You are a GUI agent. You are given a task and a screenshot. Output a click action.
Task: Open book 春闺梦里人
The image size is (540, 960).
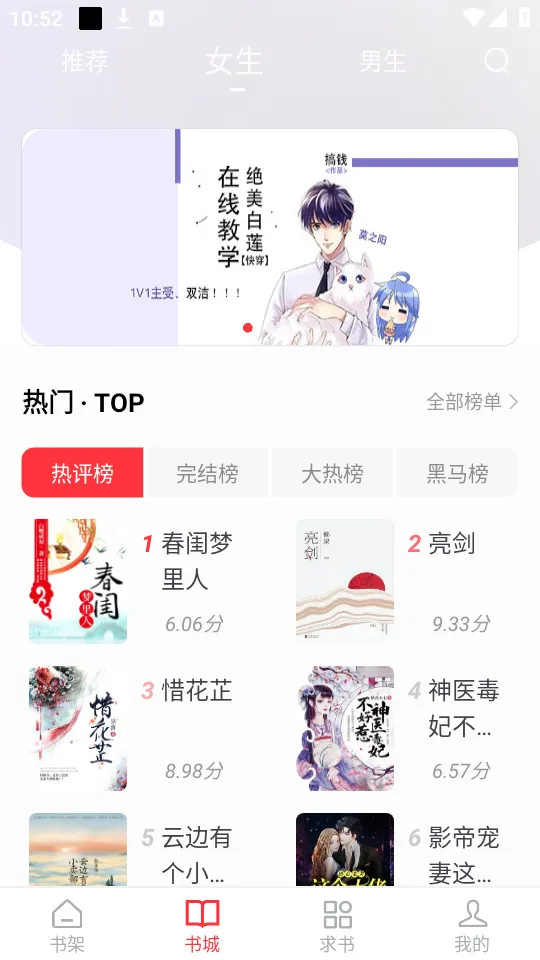[137, 581]
